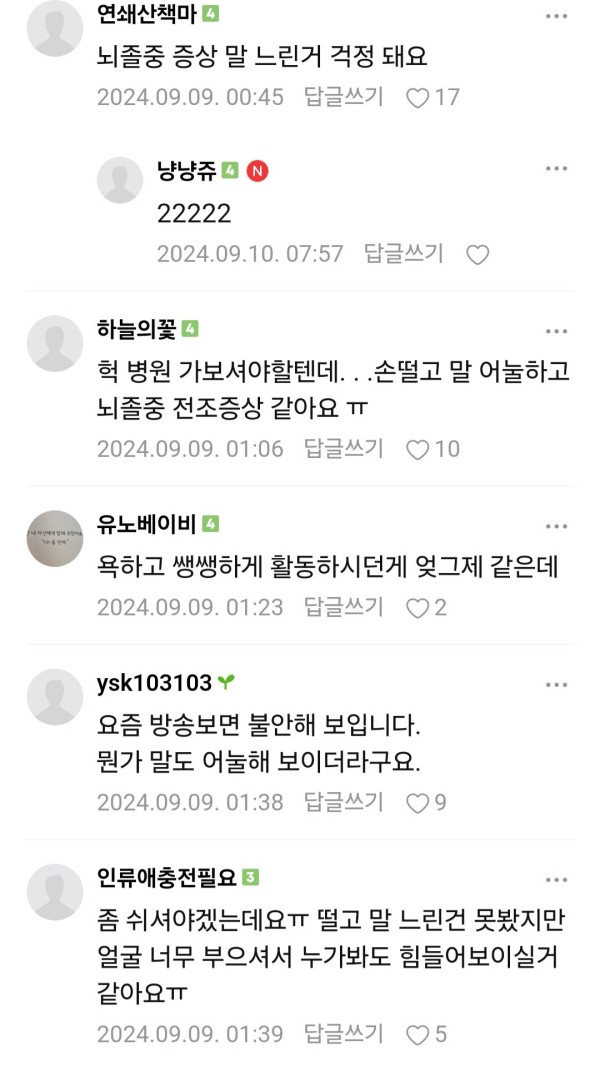Like 연쇄산책마's comment

(418, 98)
